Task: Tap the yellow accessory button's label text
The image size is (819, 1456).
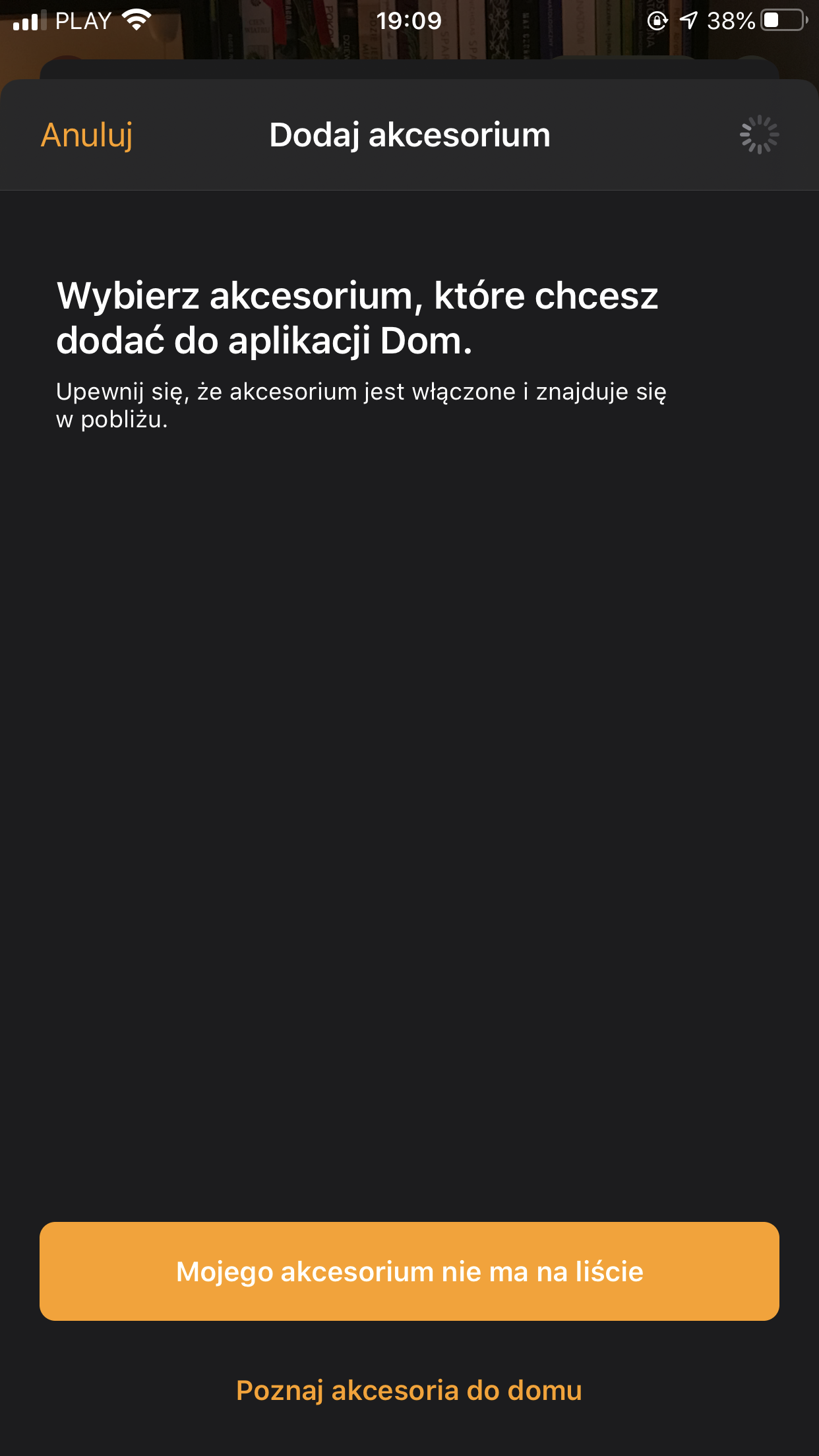Action: [409, 1271]
